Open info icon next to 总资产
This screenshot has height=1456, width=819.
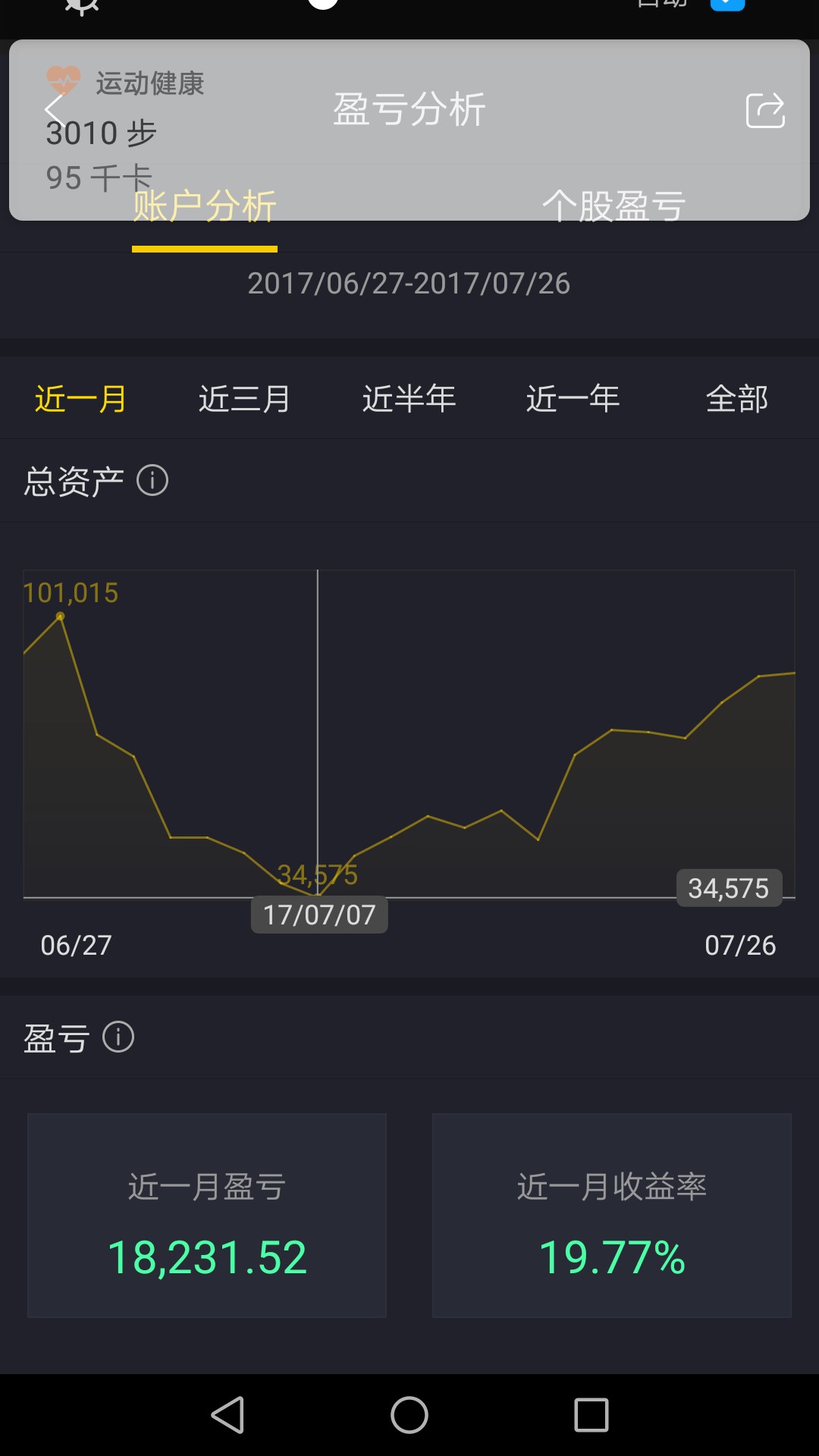(x=152, y=480)
